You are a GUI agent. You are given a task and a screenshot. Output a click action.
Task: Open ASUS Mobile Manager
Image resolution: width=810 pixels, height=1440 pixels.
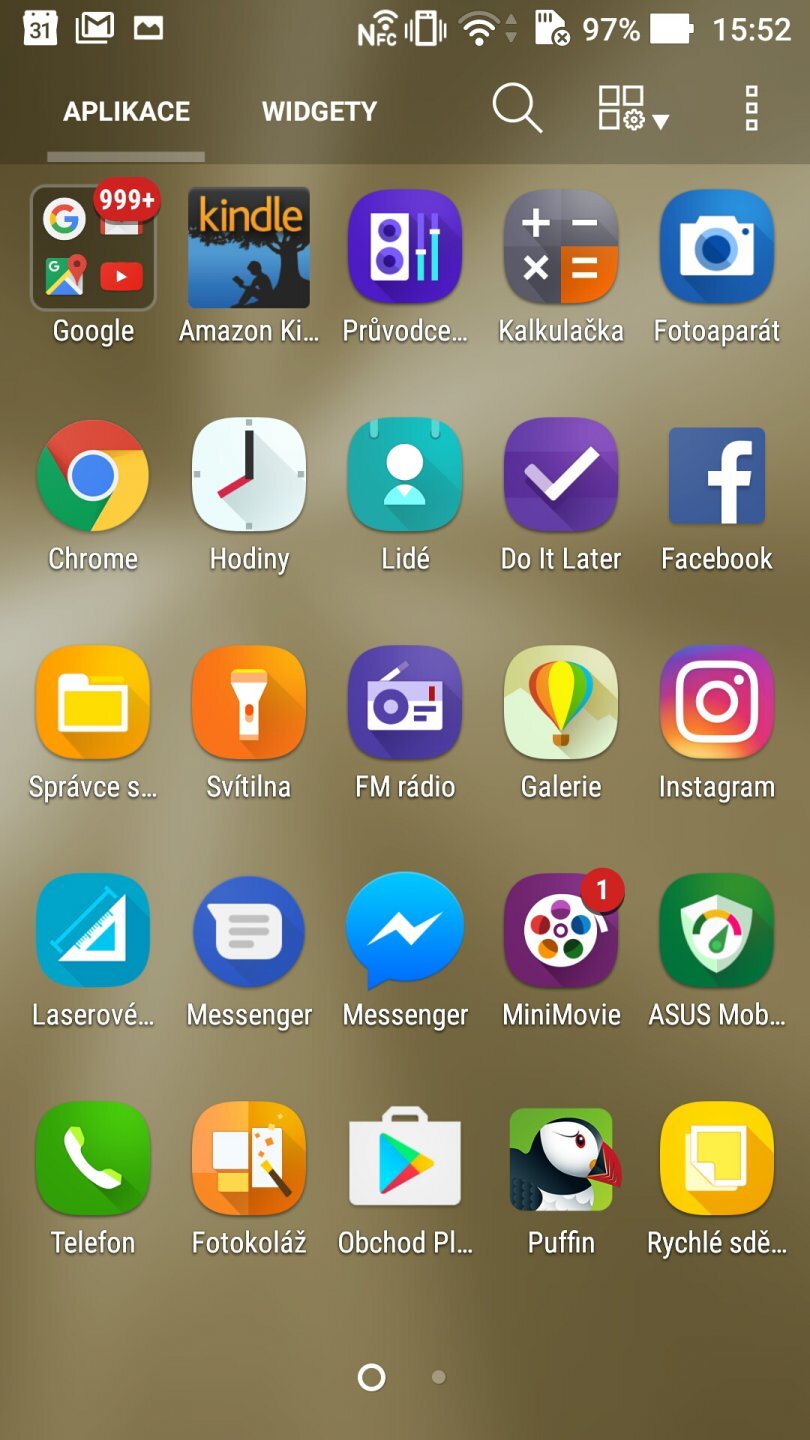(x=716, y=930)
